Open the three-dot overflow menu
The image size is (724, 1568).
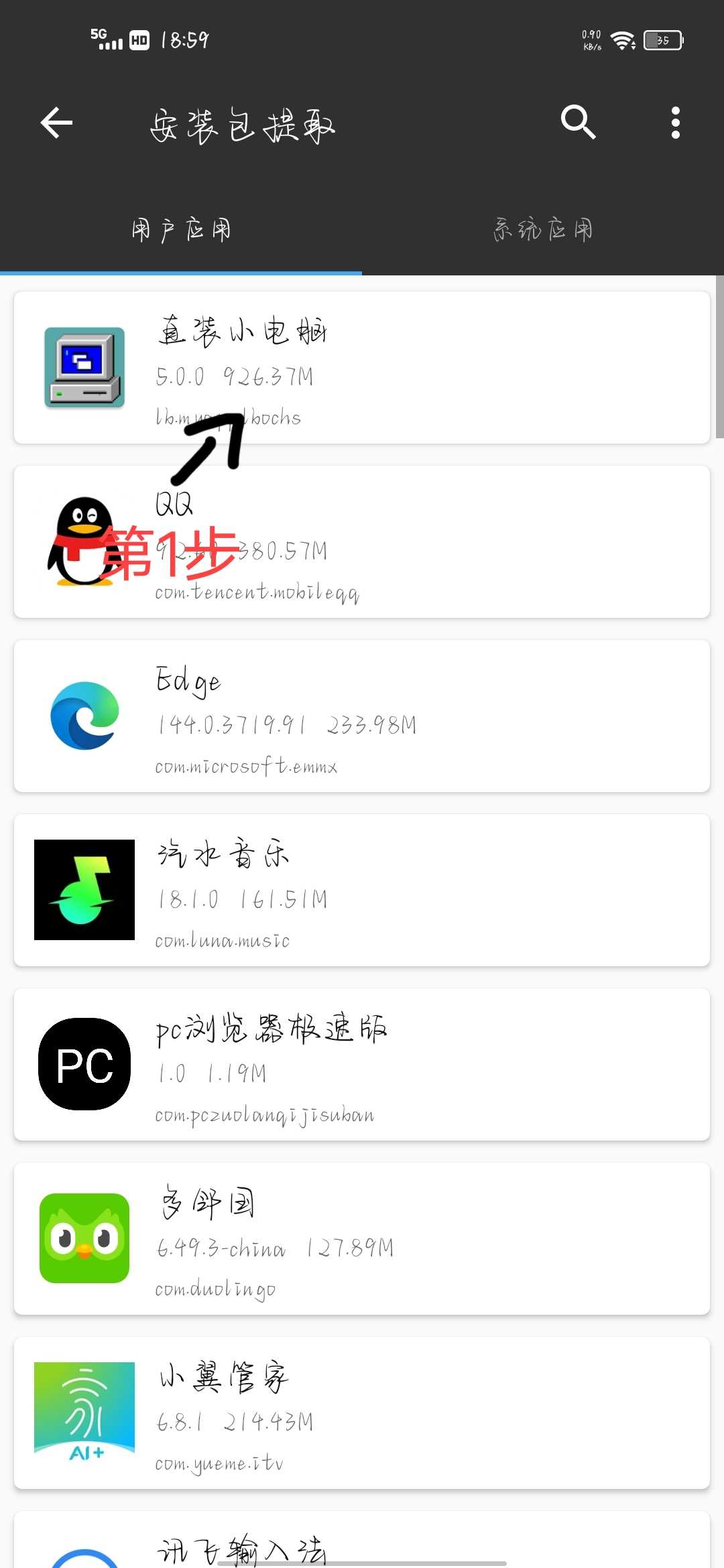(675, 123)
